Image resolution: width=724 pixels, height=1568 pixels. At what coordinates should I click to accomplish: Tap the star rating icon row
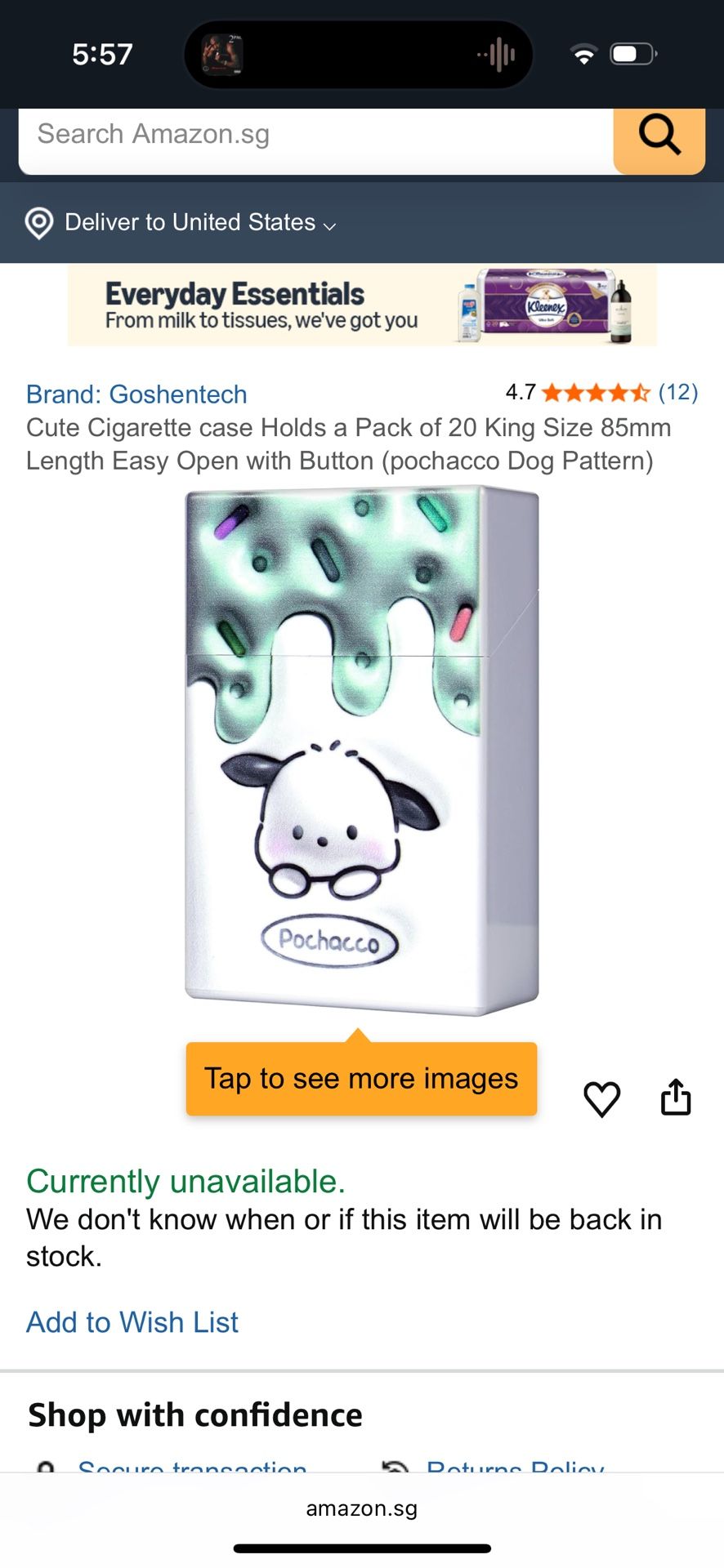pyautogui.click(x=596, y=394)
